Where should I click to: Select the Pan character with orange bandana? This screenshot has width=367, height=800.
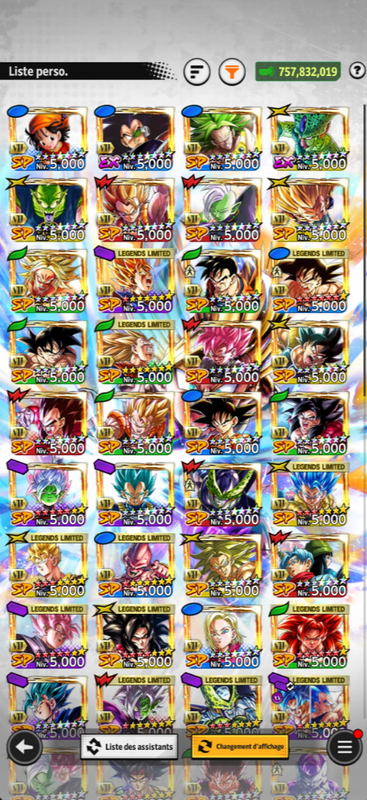(47, 138)
